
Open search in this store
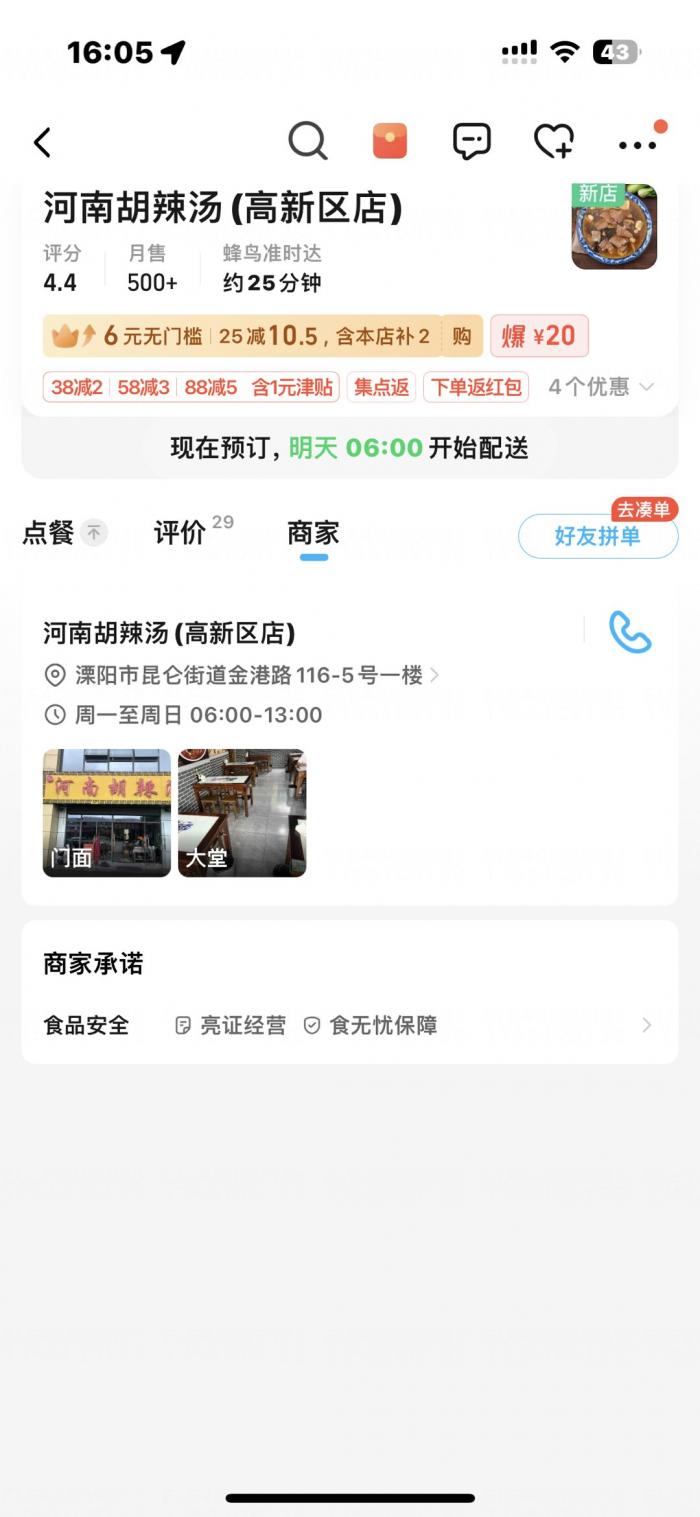click(x=308, y=141)
